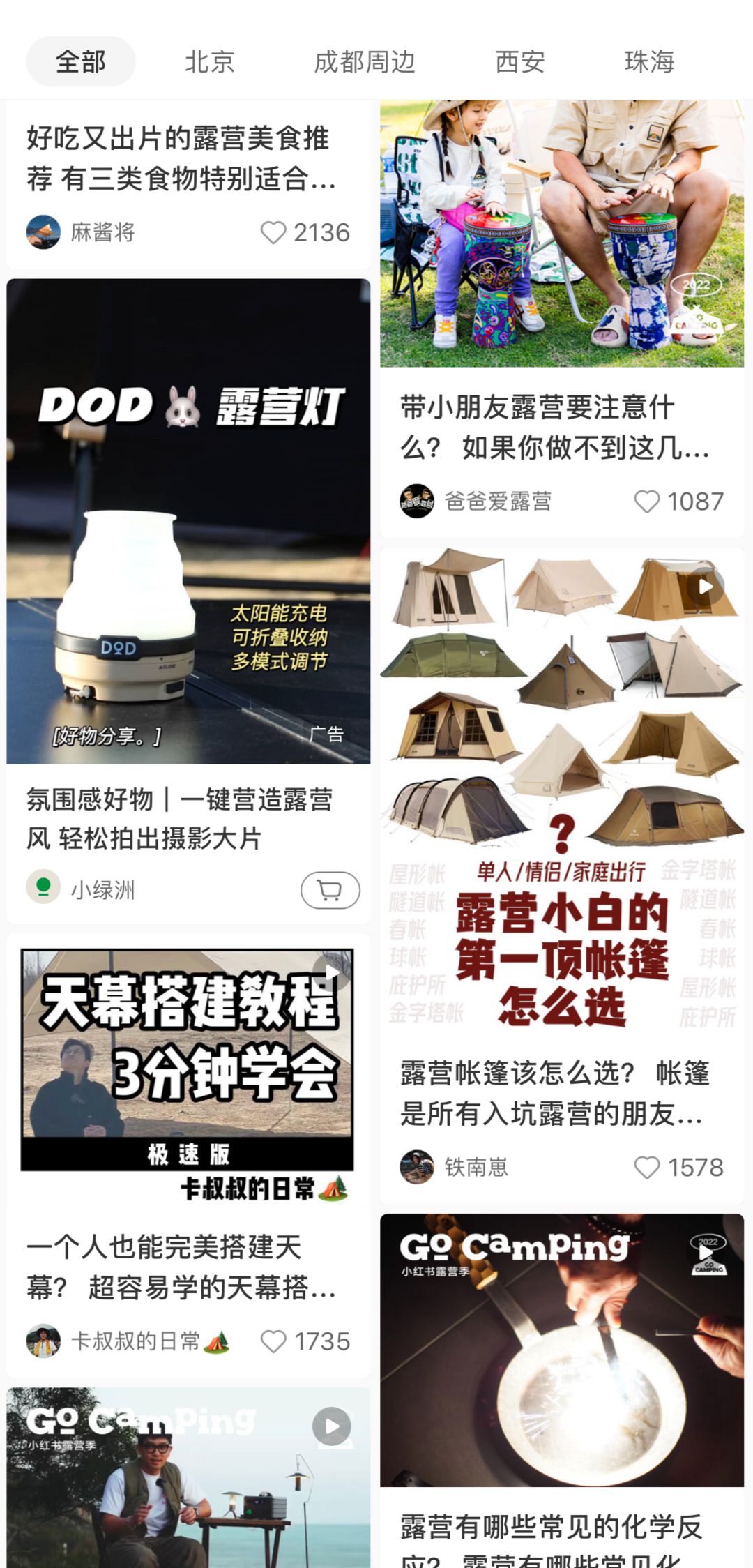Open the DOD 露营灯 ad card
The height and width of the screenshot is (1568, 753).
pyautogui.click(x=188, y=521)
